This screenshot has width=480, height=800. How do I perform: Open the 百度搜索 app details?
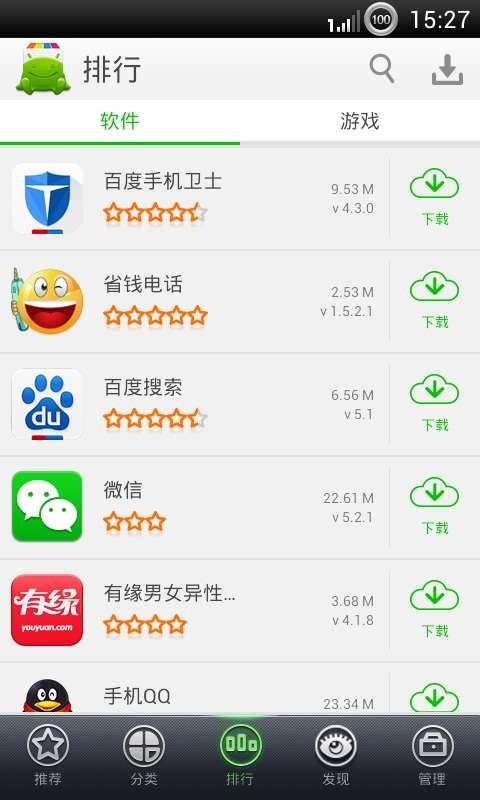point(194,404)
